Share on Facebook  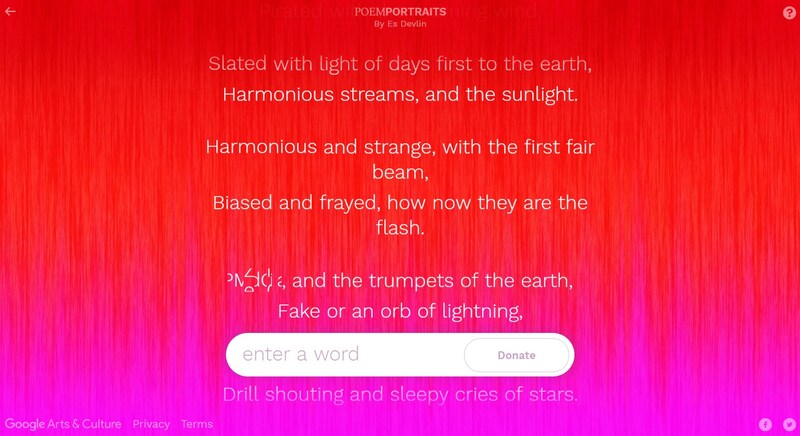click(x=766, y=424)
